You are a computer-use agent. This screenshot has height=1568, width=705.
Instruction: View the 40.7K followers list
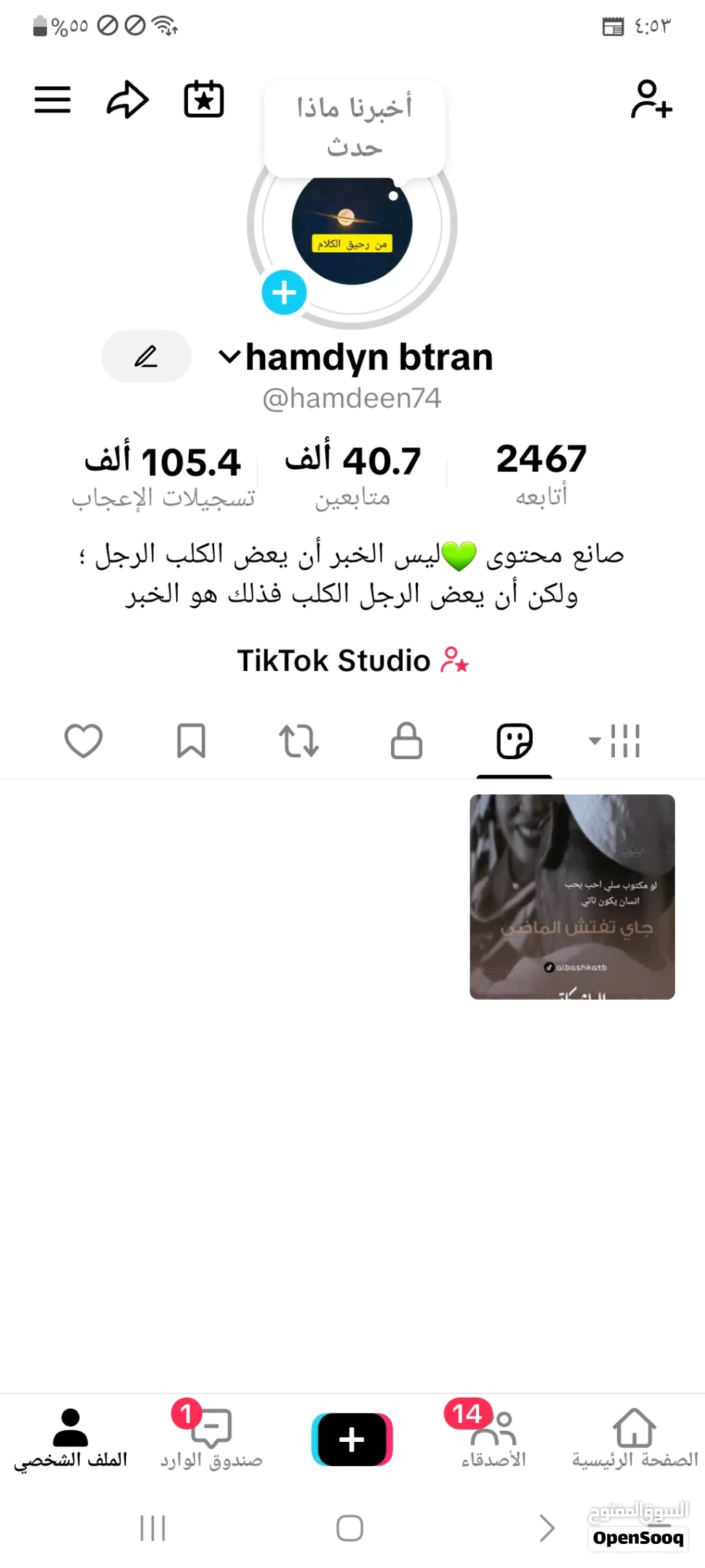[352, 473]
